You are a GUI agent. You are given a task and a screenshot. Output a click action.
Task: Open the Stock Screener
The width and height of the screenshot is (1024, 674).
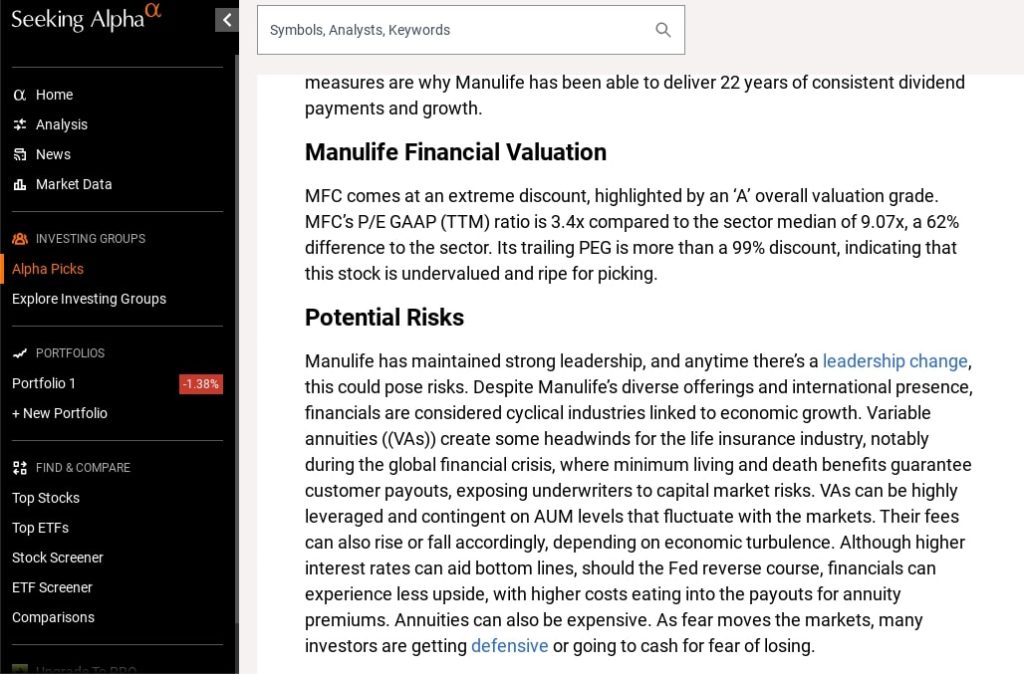58,558
